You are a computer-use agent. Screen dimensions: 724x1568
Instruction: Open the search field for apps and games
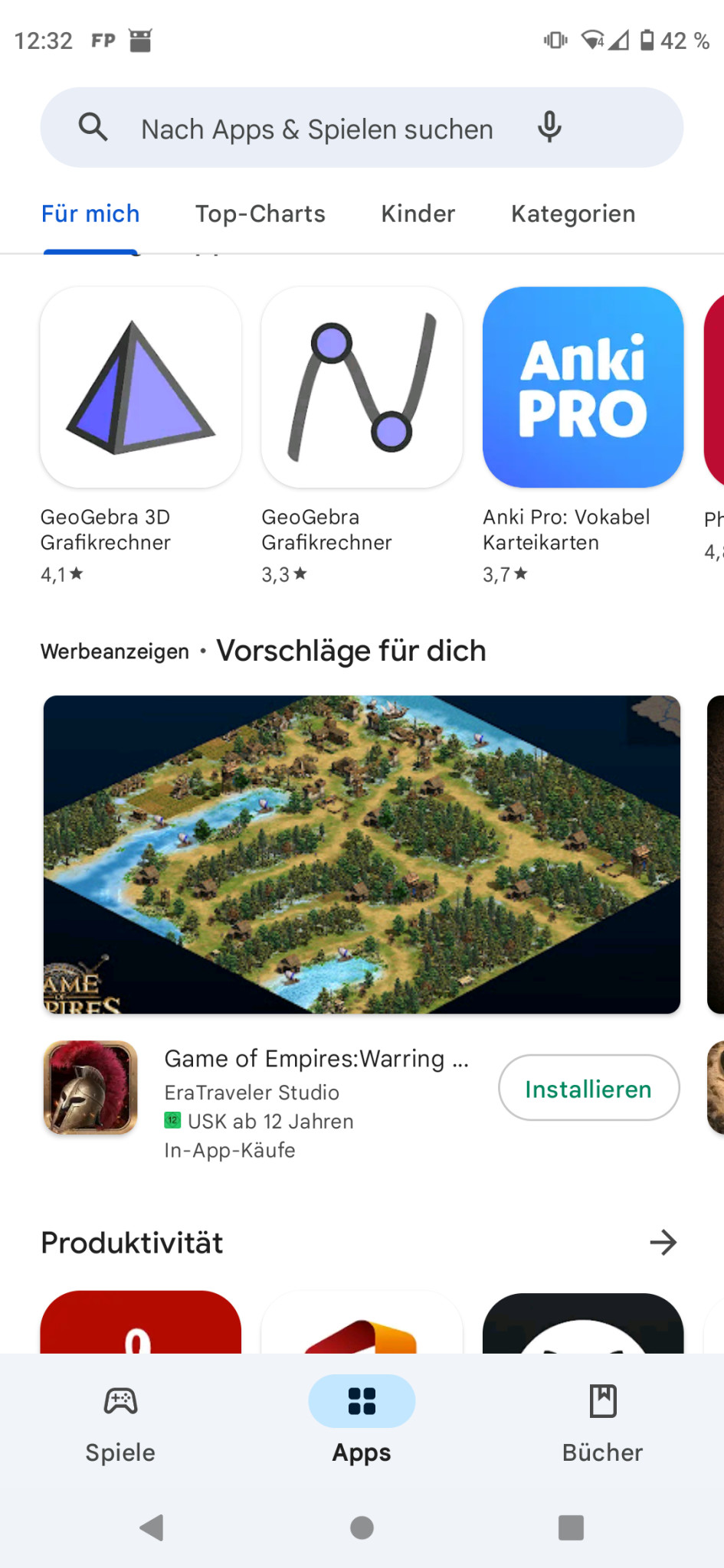coord(316,129)
